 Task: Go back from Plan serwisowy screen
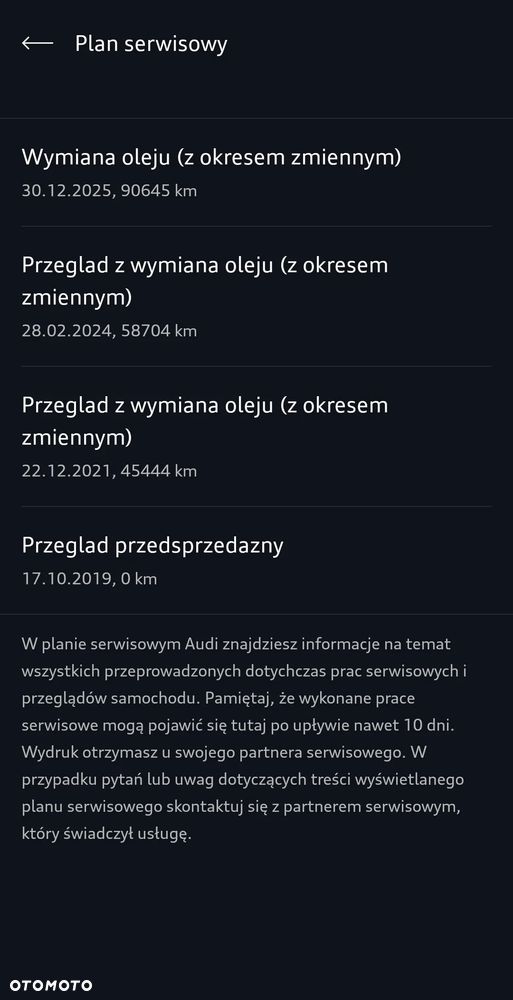38,43
